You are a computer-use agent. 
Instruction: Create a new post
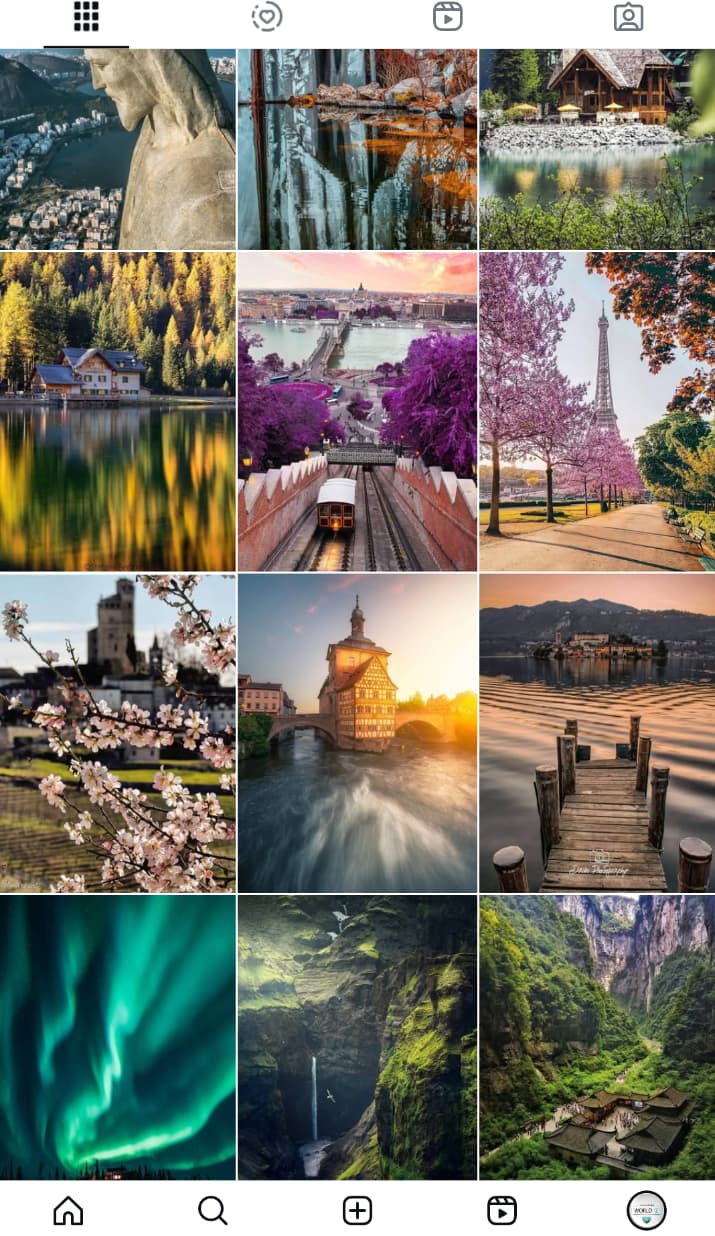pos(357,1211)
